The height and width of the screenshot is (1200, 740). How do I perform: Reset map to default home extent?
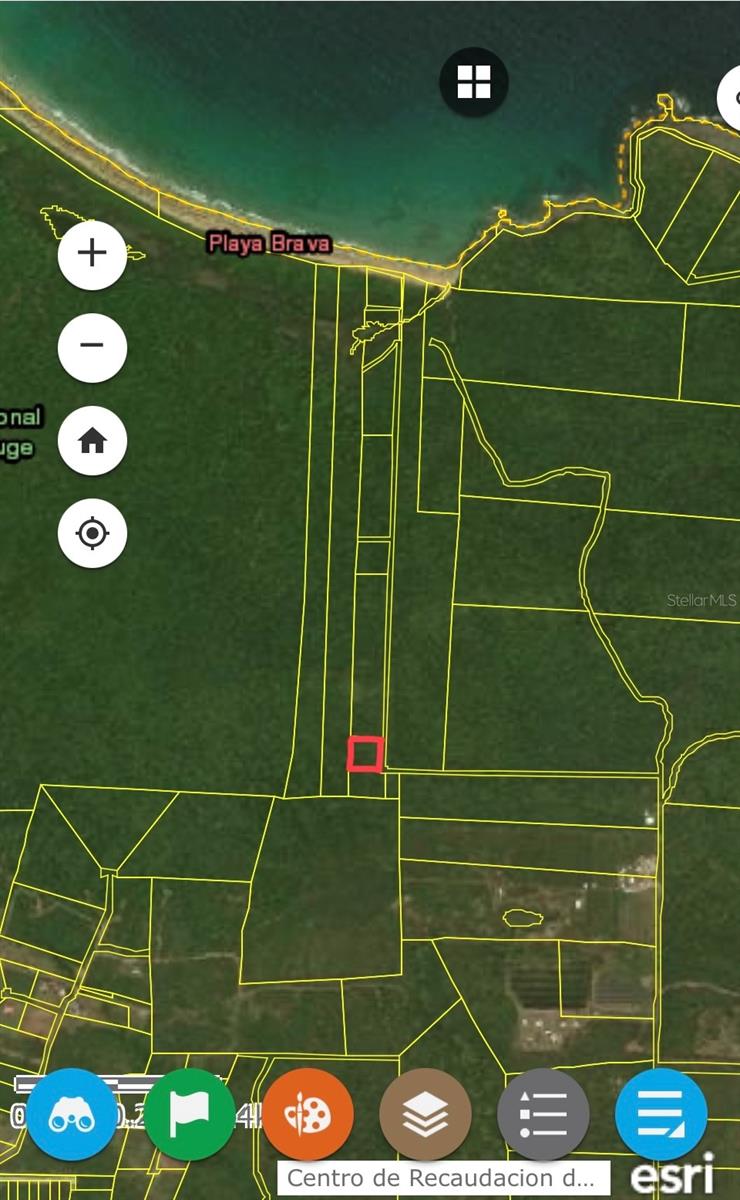tap(92, 440)
